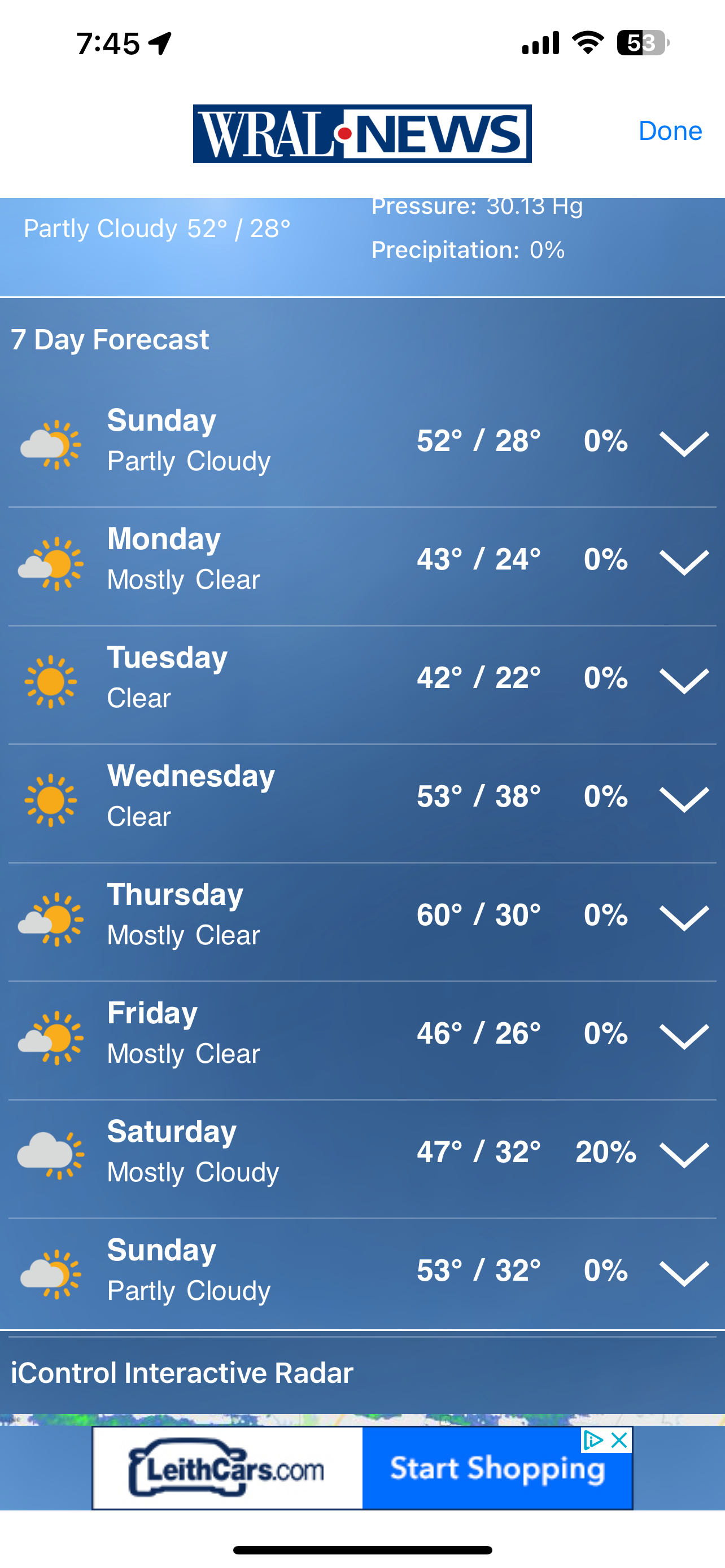Expand Saturday's Mostly Cloudy forecast
The height and width of the screenshot is (1568, 725).
click(x=684, y=1155)
